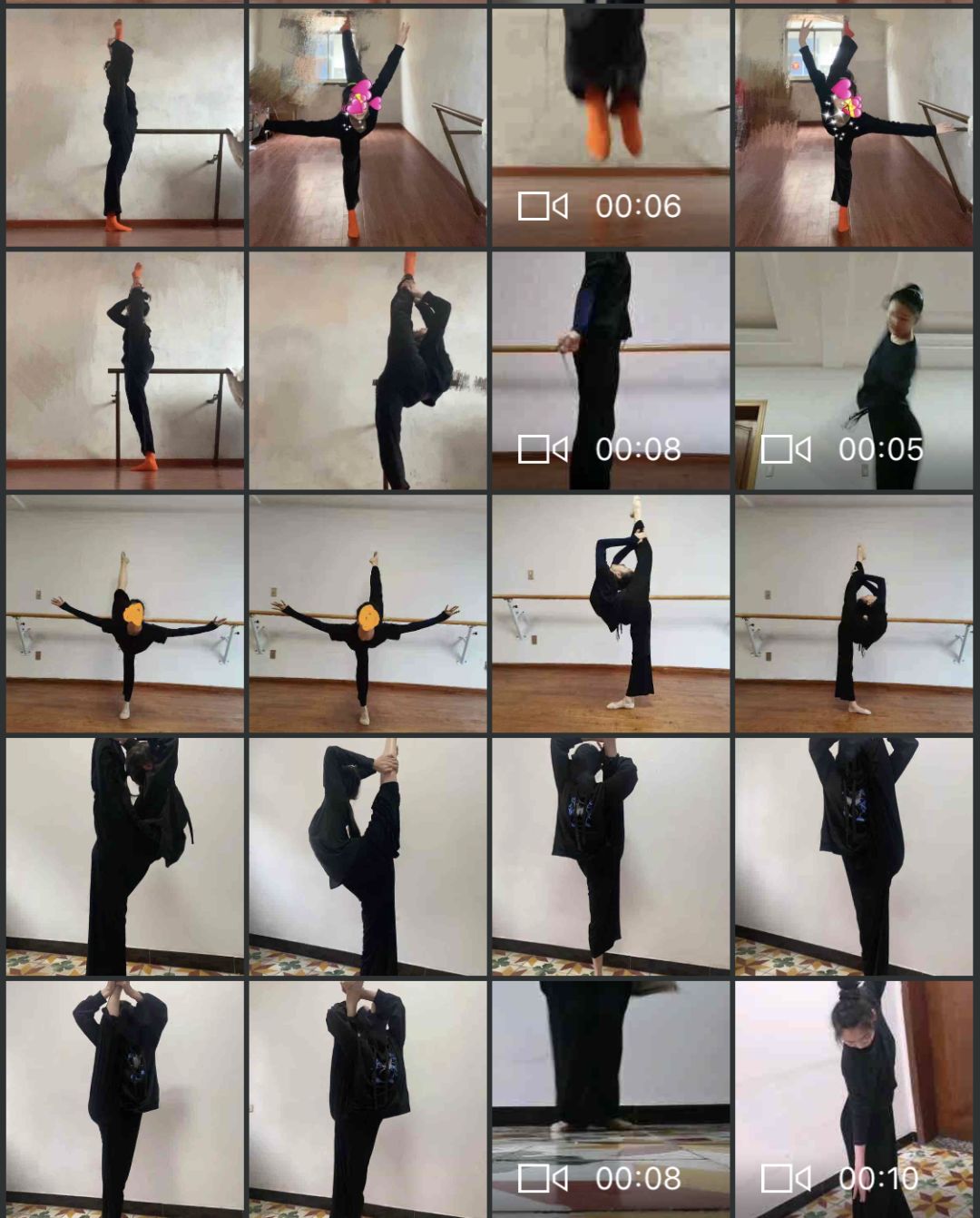Play the 00:08 video beside the wooden barre
Image resolution: width=980 pixels, height=1218 pixels.
tap(611, 370)
